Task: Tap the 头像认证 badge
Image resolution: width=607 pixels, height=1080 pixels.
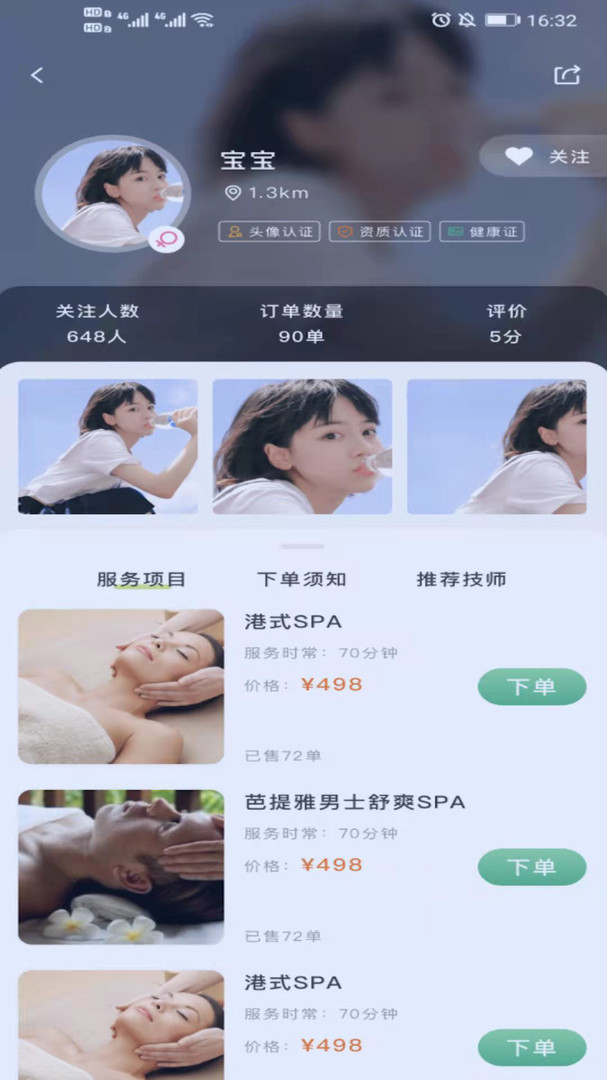Action: (x=269, y=232)
